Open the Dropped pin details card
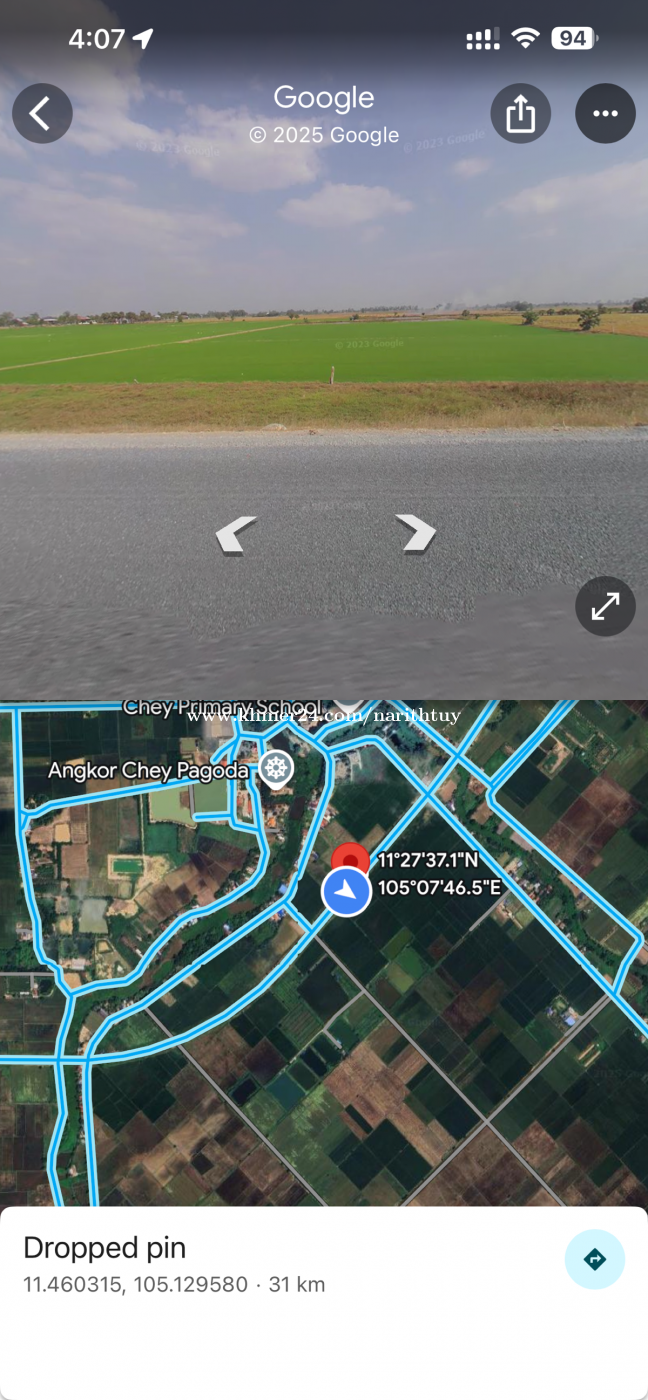 [x=200, y=1264]
